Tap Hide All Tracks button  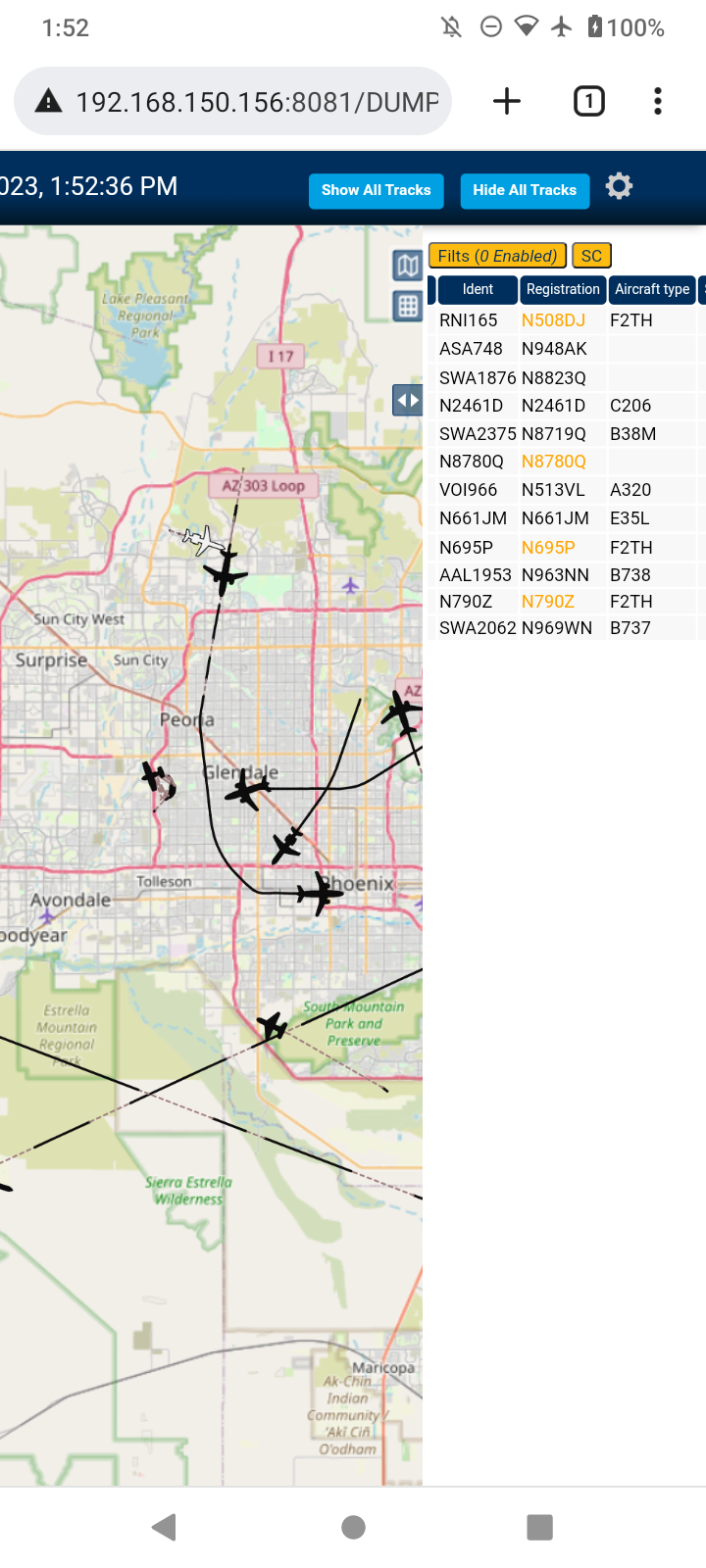525,190
